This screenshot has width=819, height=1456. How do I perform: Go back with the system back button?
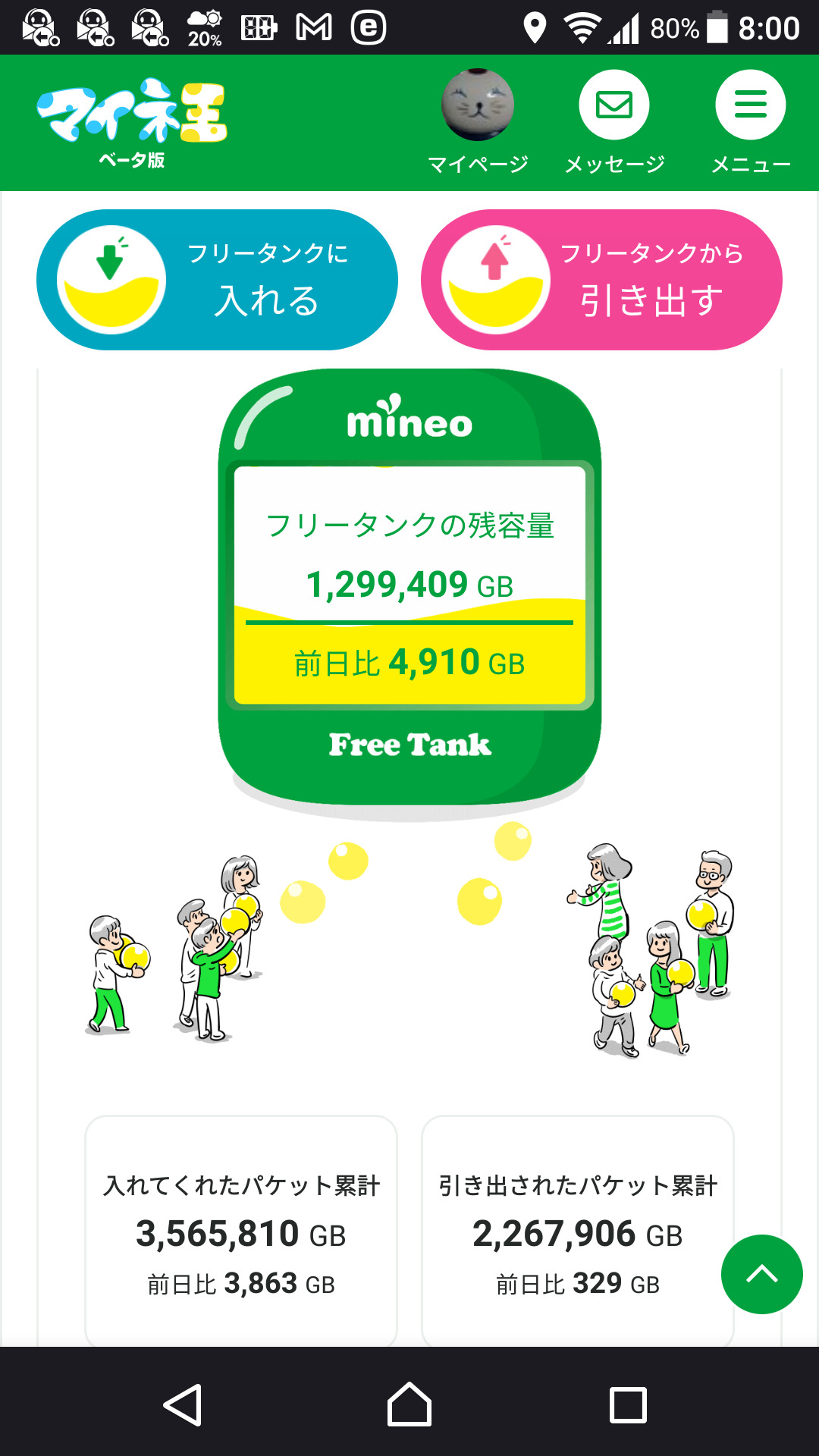183,1405
